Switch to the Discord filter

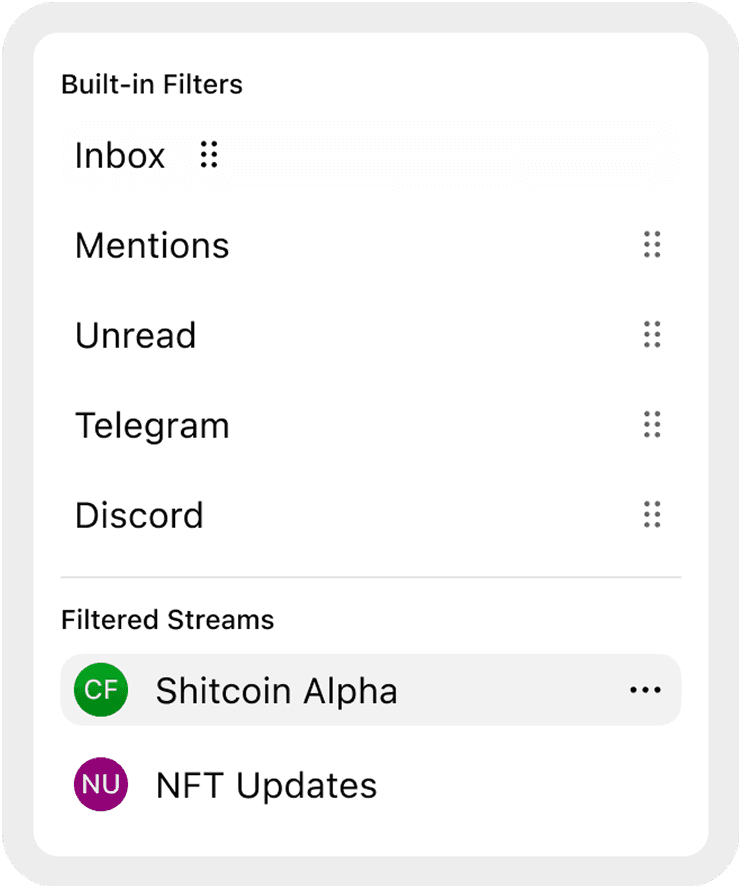[139, 516]
